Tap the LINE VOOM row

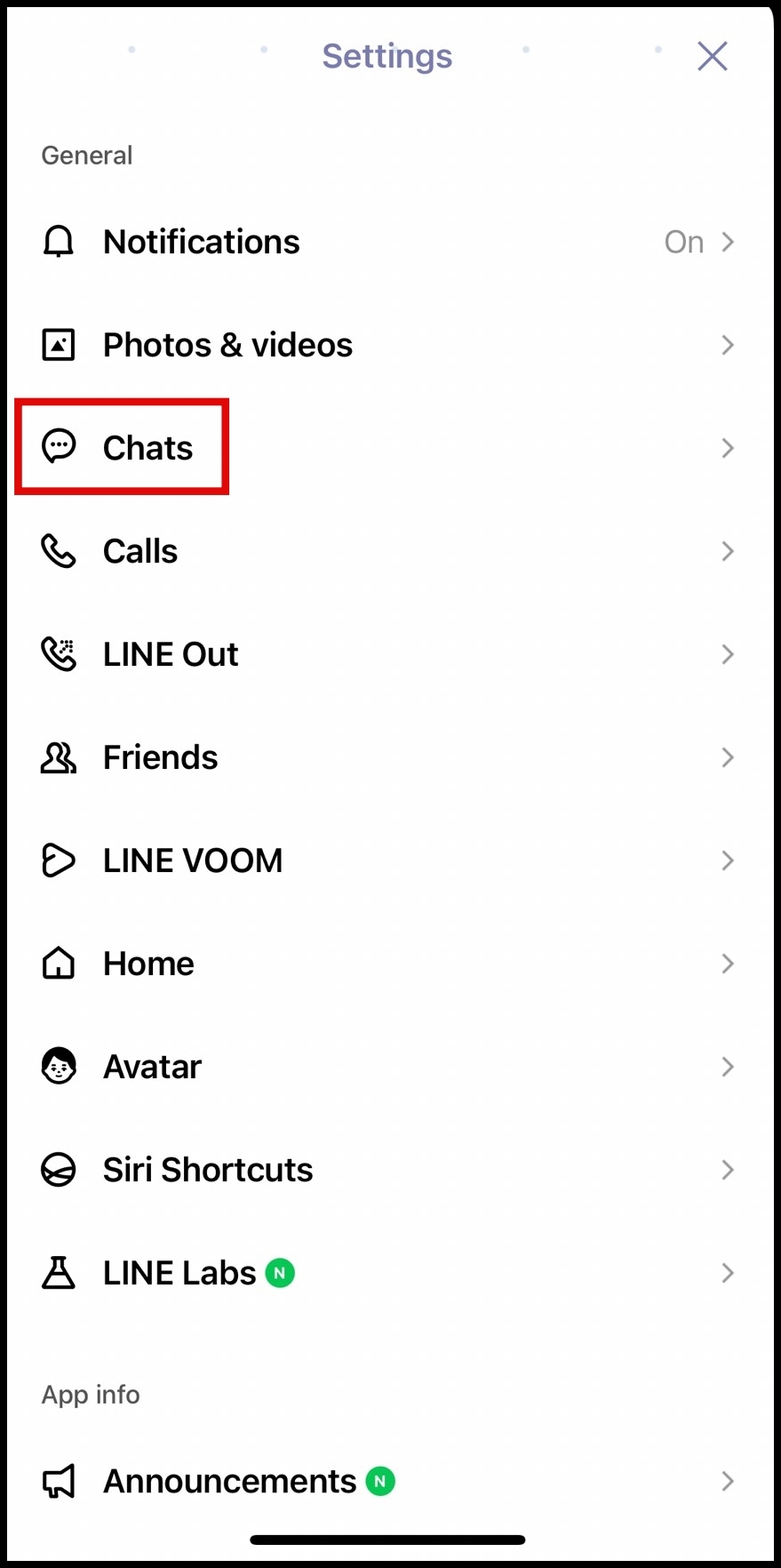390,860
